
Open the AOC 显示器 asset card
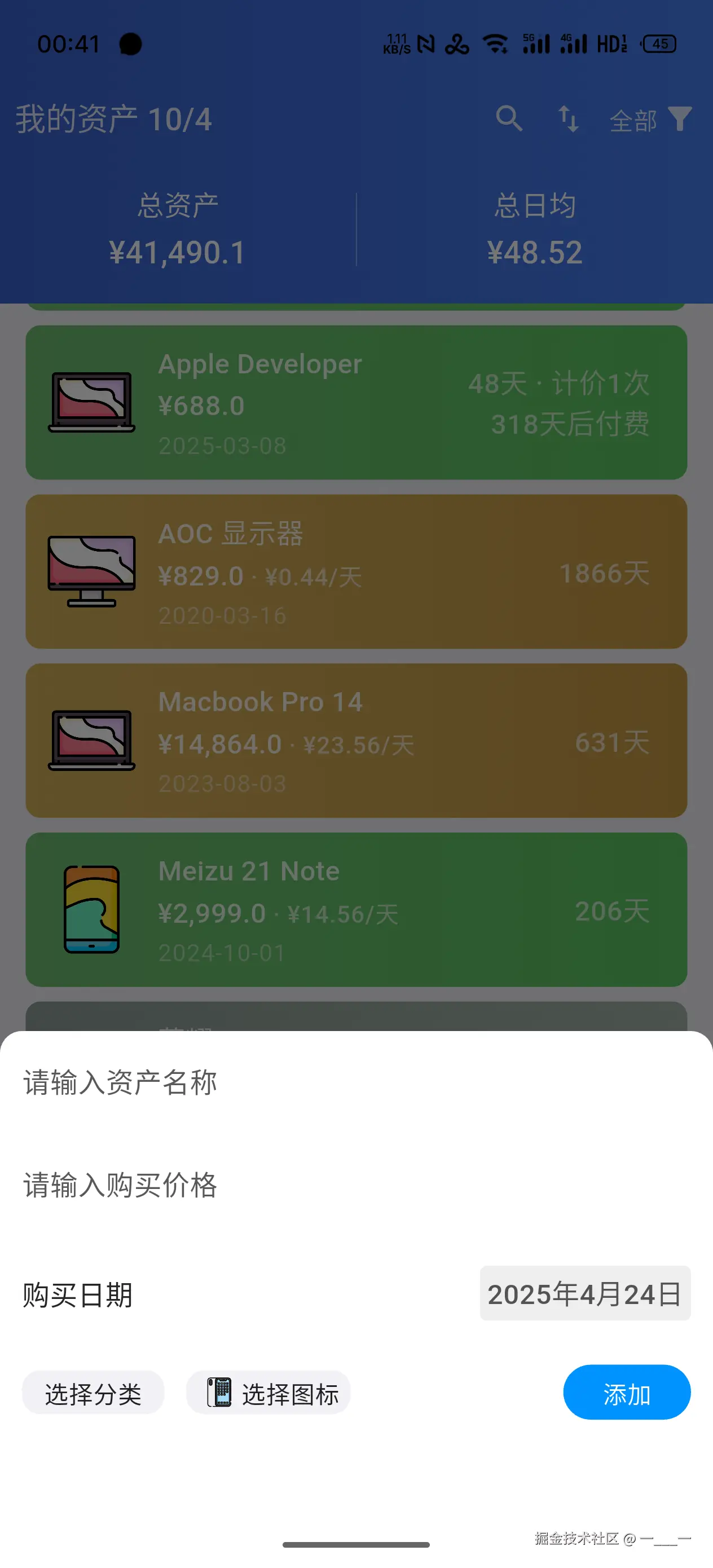(356, 569)
